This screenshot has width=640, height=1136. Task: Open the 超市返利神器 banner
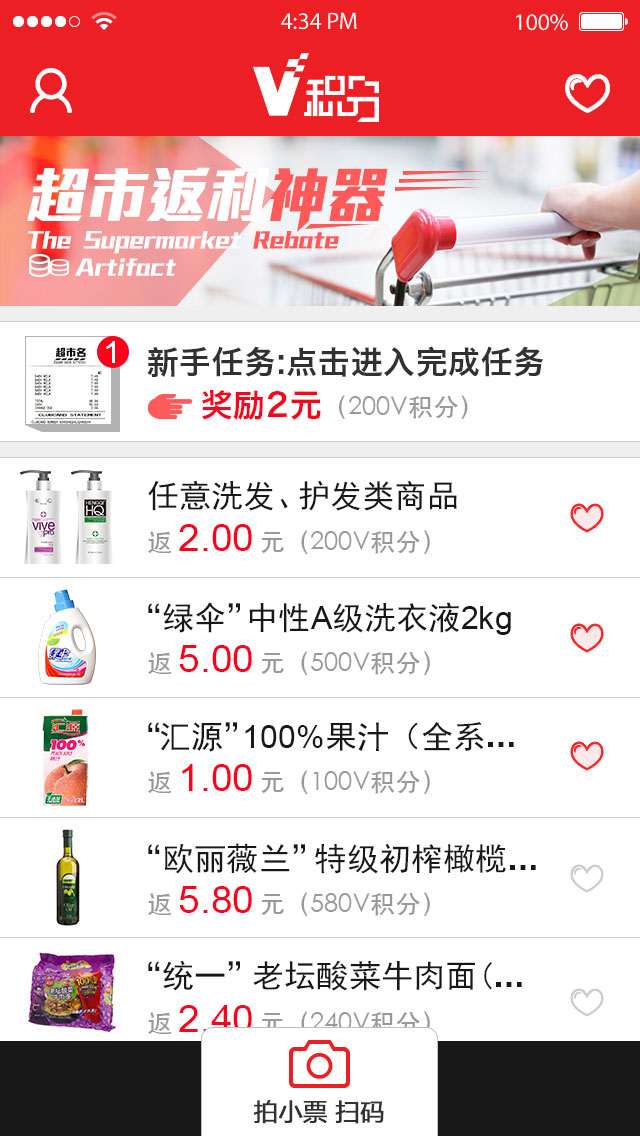click(x=320, y=221)
